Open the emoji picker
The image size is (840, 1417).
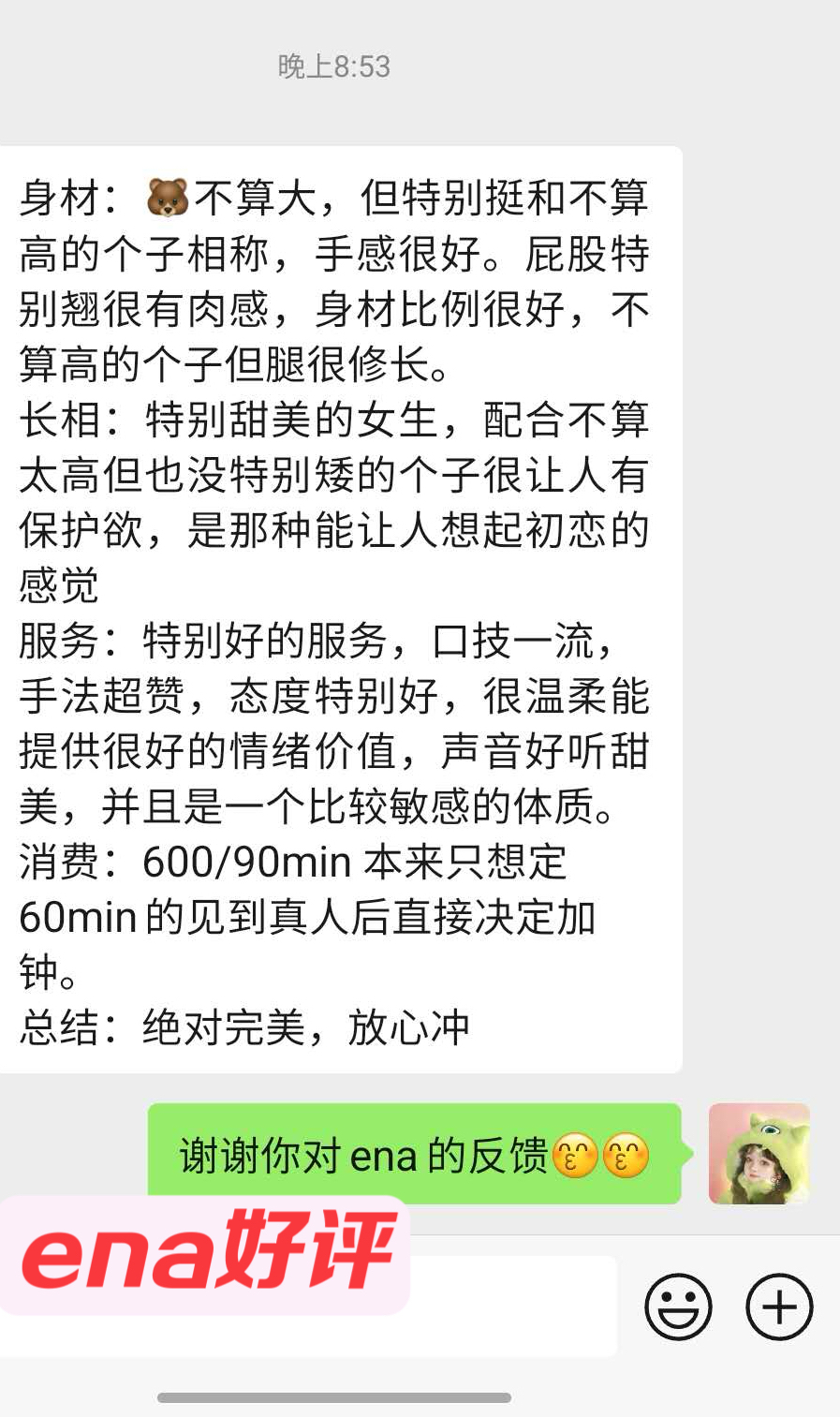pos(678,1306)
